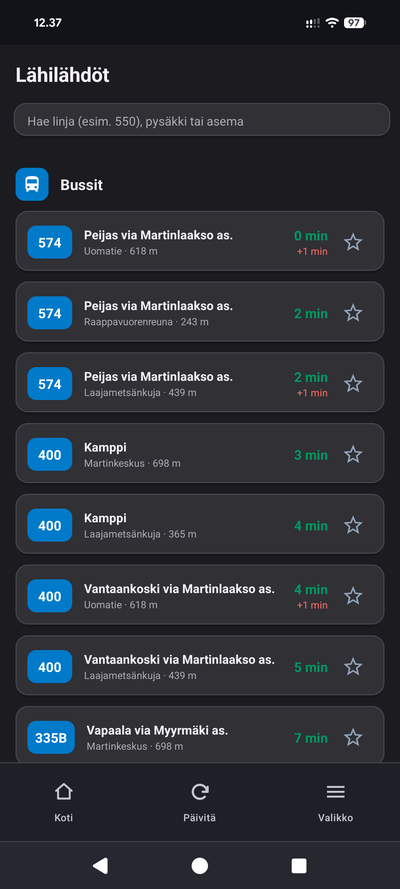Open the 574 departure from Raappavuorenreuna
This screenshot has width=400, height=889.
[199, 312]
